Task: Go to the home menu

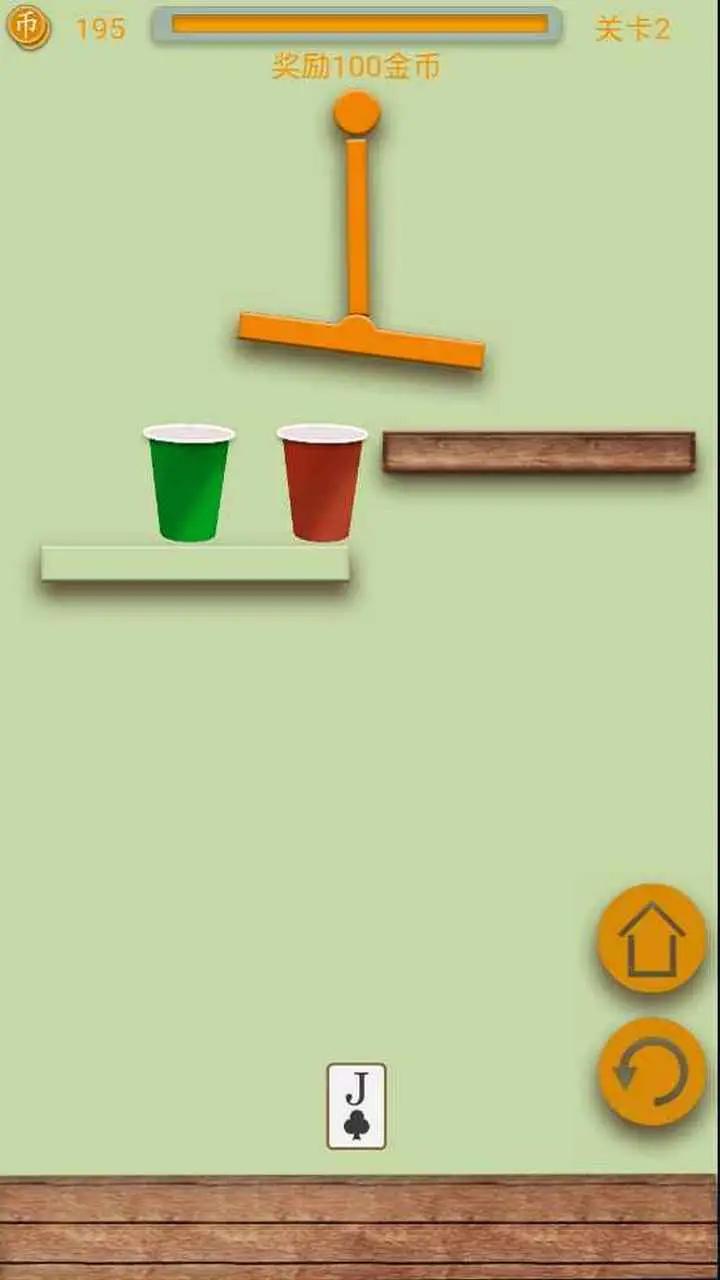Action: tap(652, 939)
